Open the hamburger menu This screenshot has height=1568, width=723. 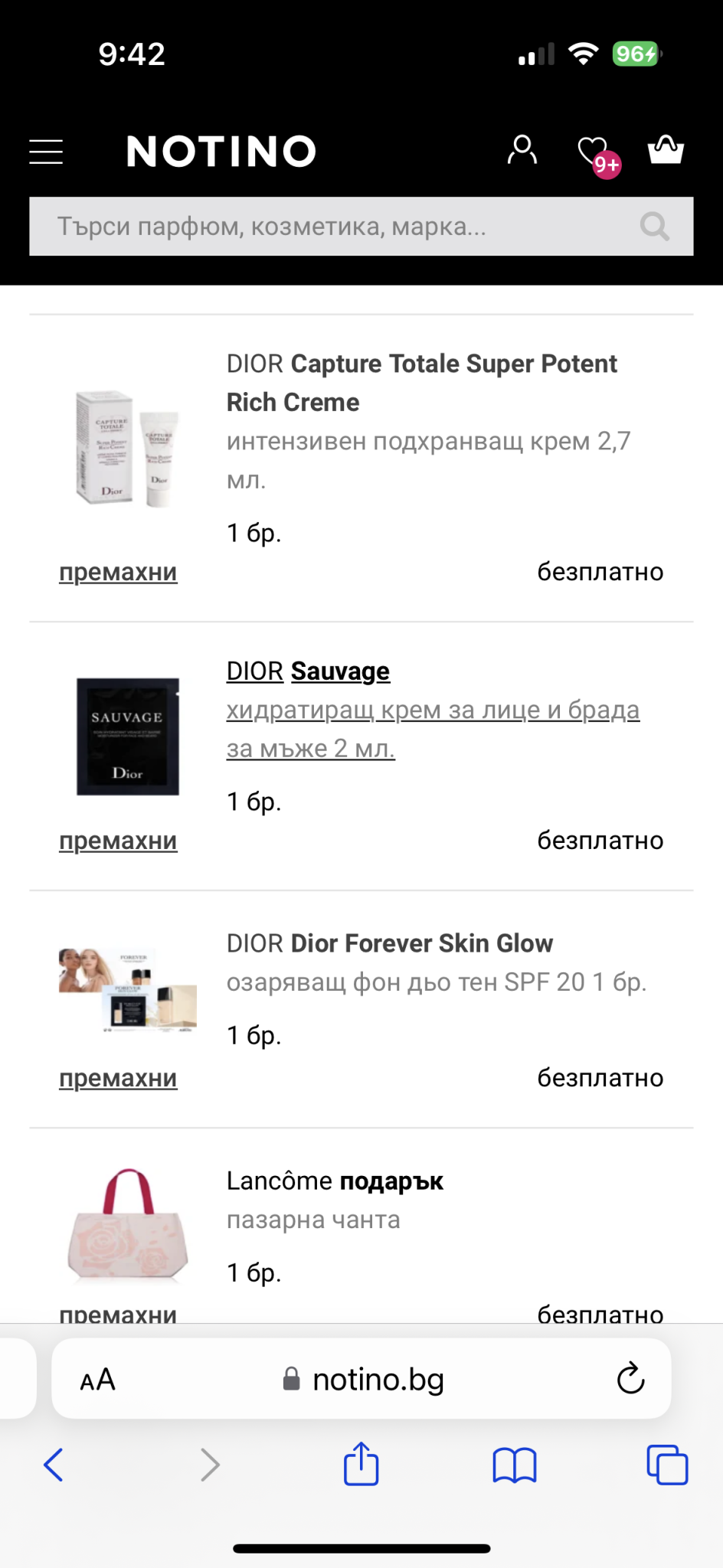pyautogui.click(x=46, y=152)
